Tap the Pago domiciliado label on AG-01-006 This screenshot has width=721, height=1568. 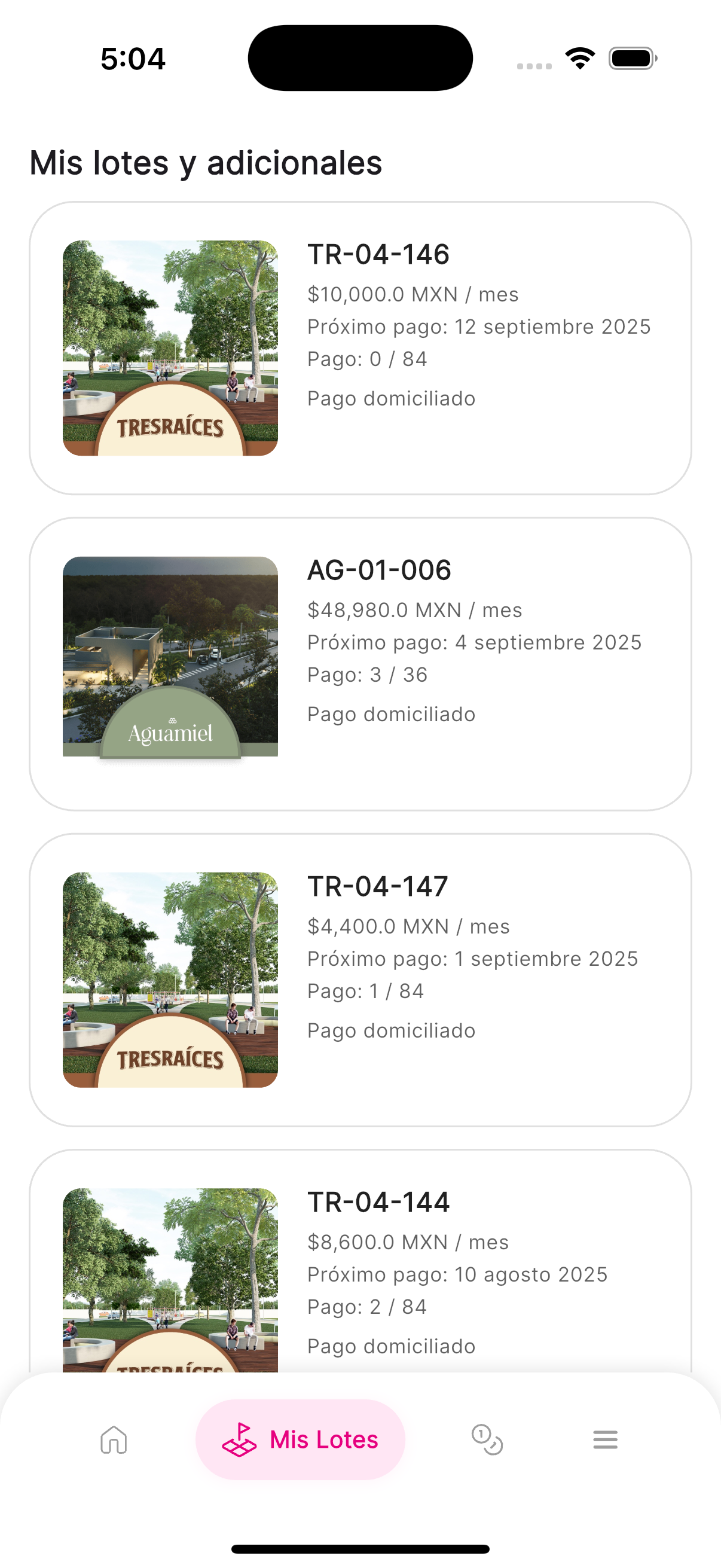click(391, 713)
